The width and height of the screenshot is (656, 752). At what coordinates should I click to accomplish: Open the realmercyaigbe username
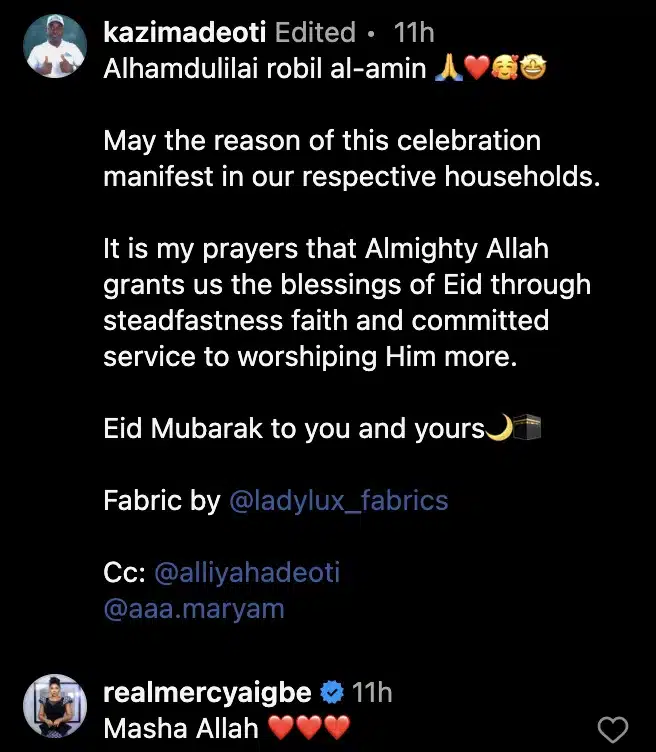[208, 691]
